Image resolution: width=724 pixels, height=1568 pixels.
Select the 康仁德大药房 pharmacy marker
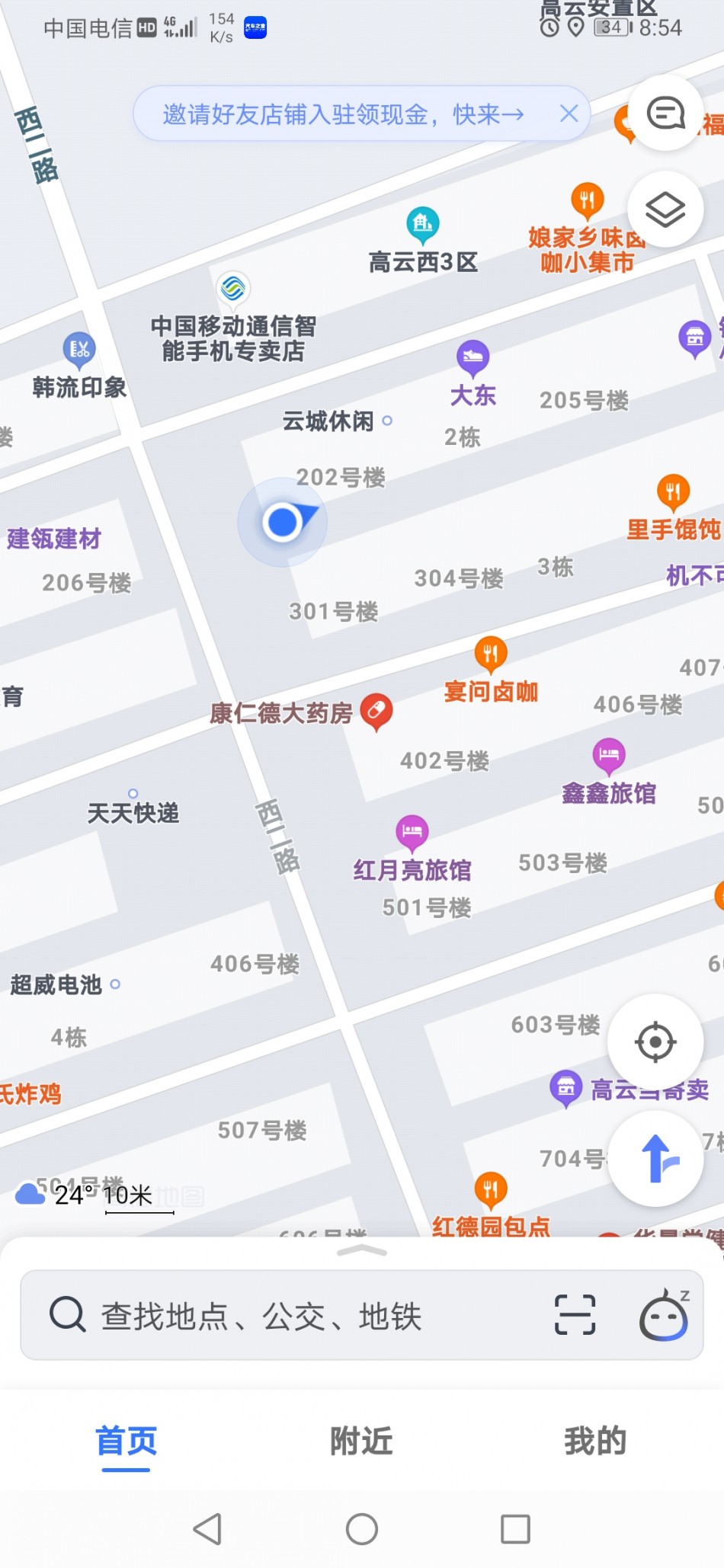(376, 711)
